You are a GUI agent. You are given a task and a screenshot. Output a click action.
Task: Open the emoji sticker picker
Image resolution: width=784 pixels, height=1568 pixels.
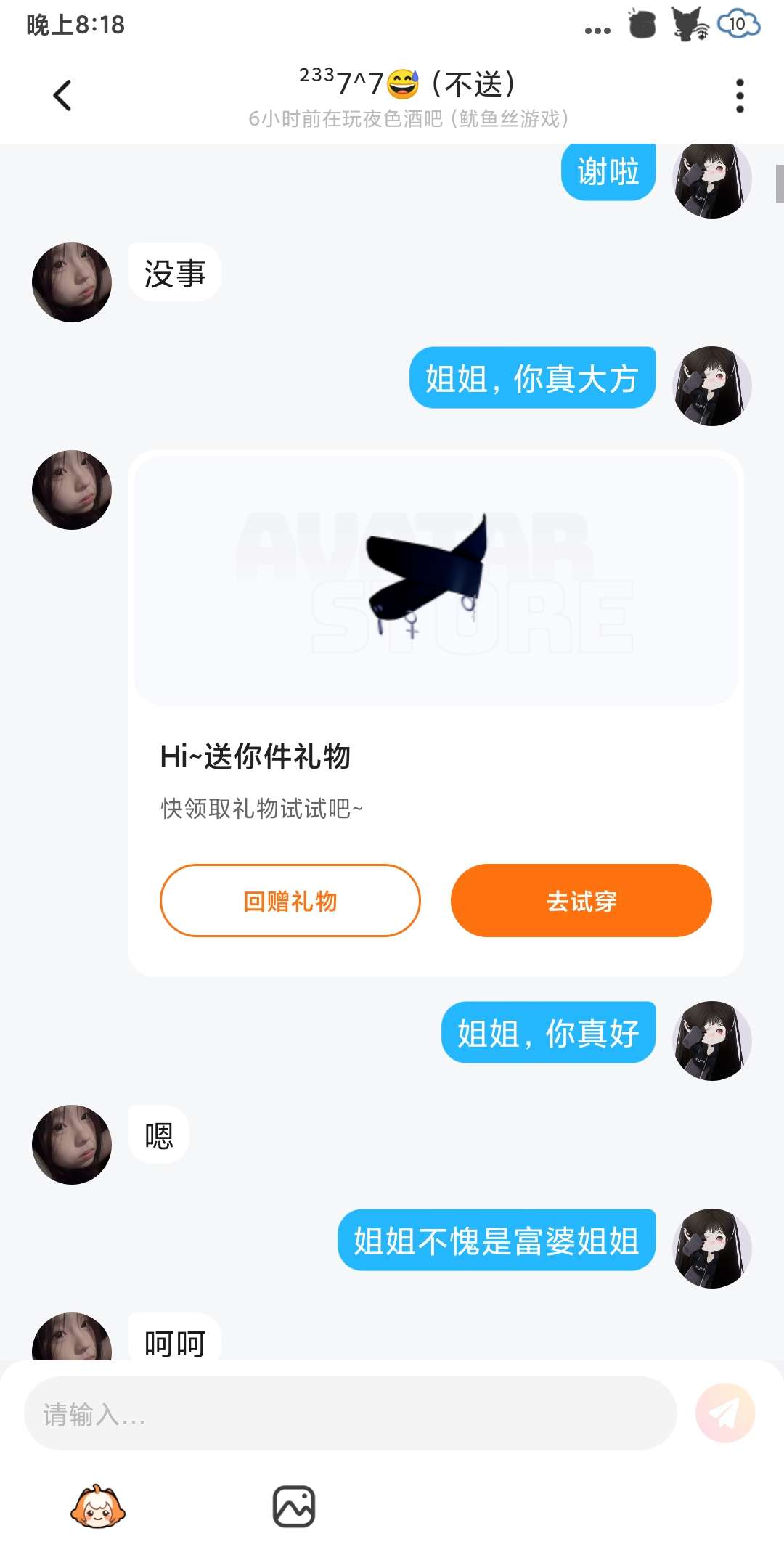pos(98,1507)
